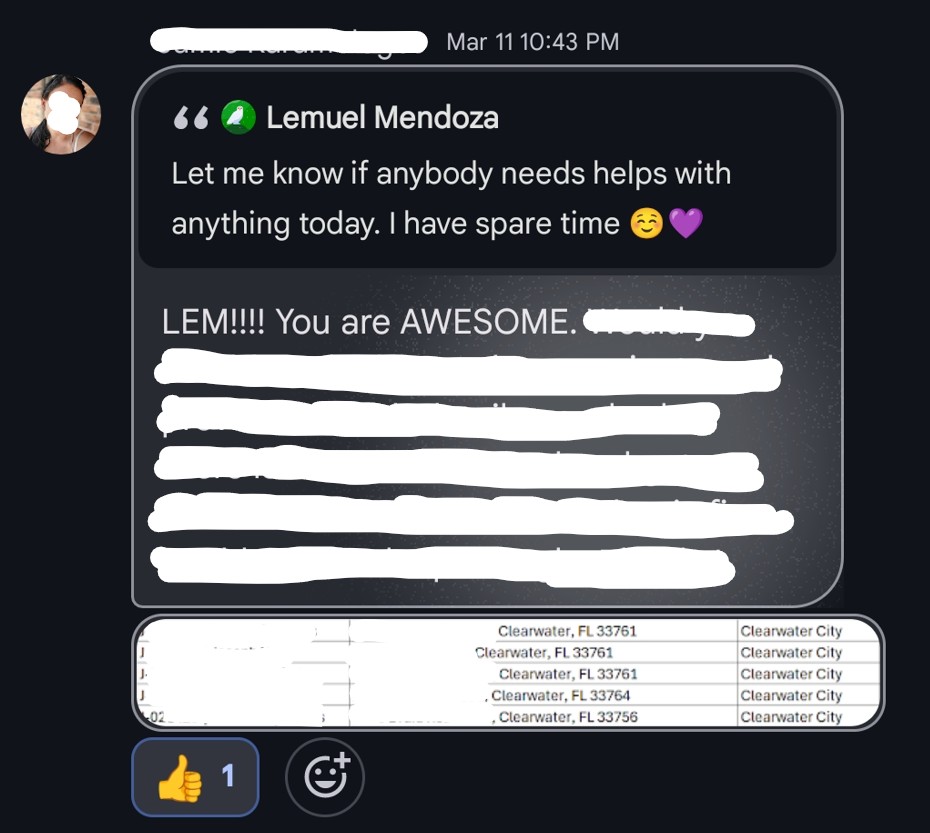Open the quoted Lemuel Mendoza message
The width and height of the screenshot is (930, 833).
[487, 171]
